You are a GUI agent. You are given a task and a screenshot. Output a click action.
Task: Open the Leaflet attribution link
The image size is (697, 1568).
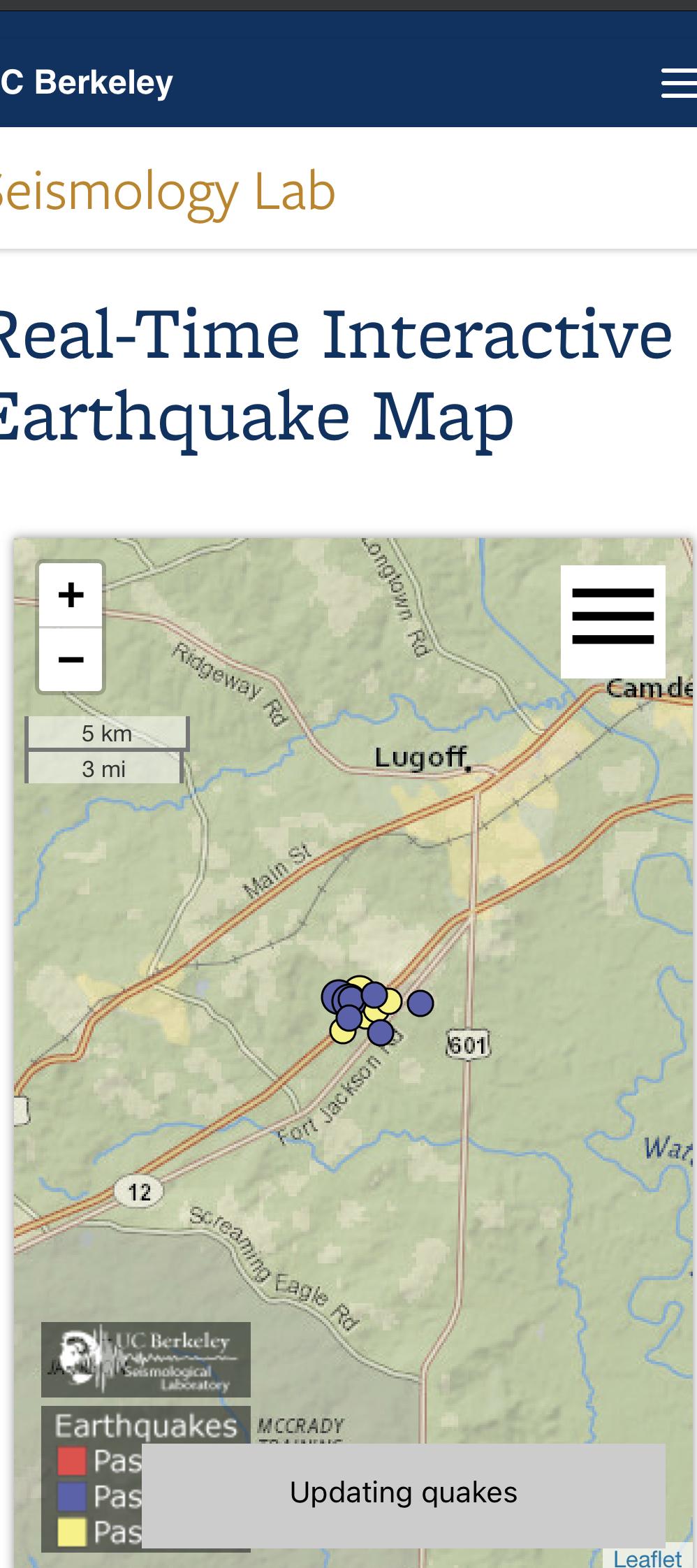point(647,1558)
